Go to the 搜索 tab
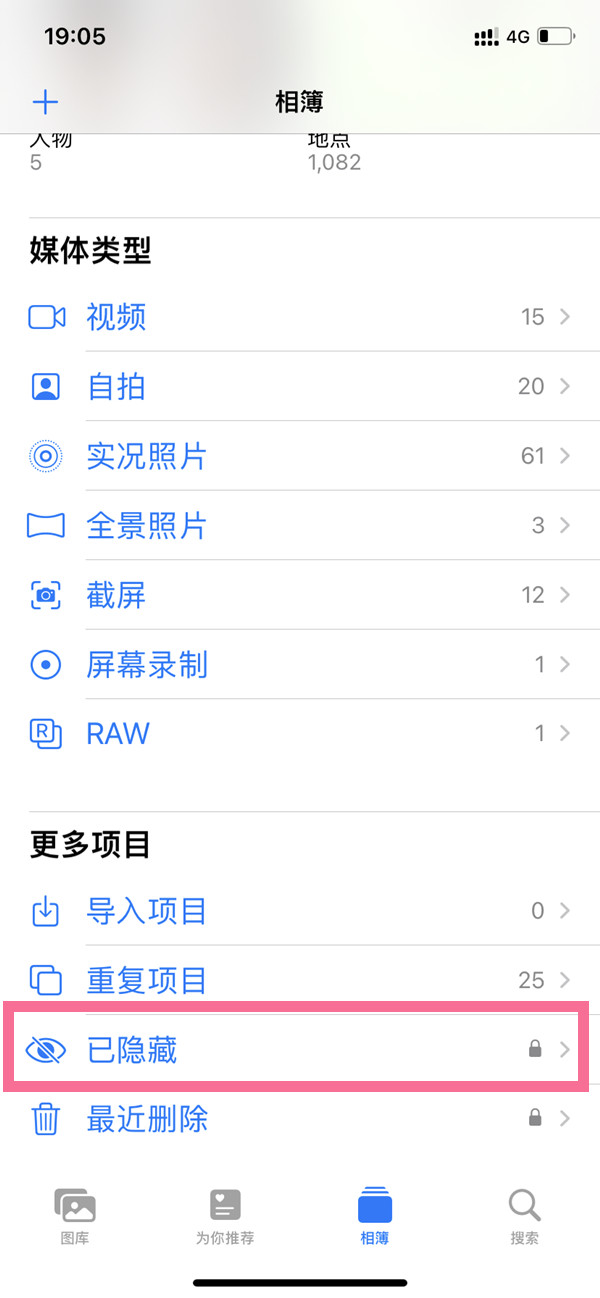The image size is (600, 1298). (x=525, y=1217)
